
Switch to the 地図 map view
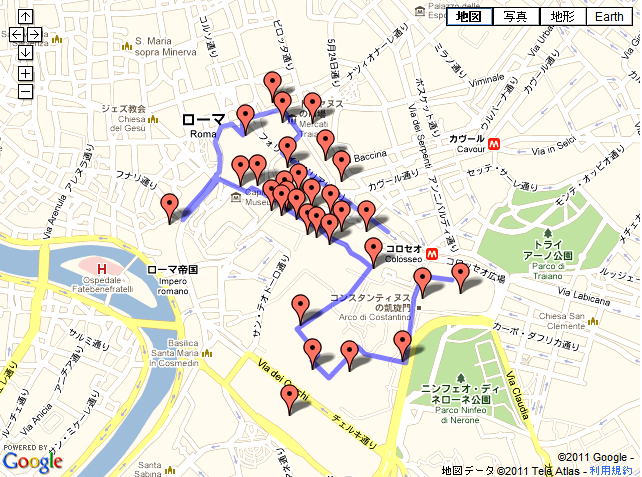[x=469, y=16]
